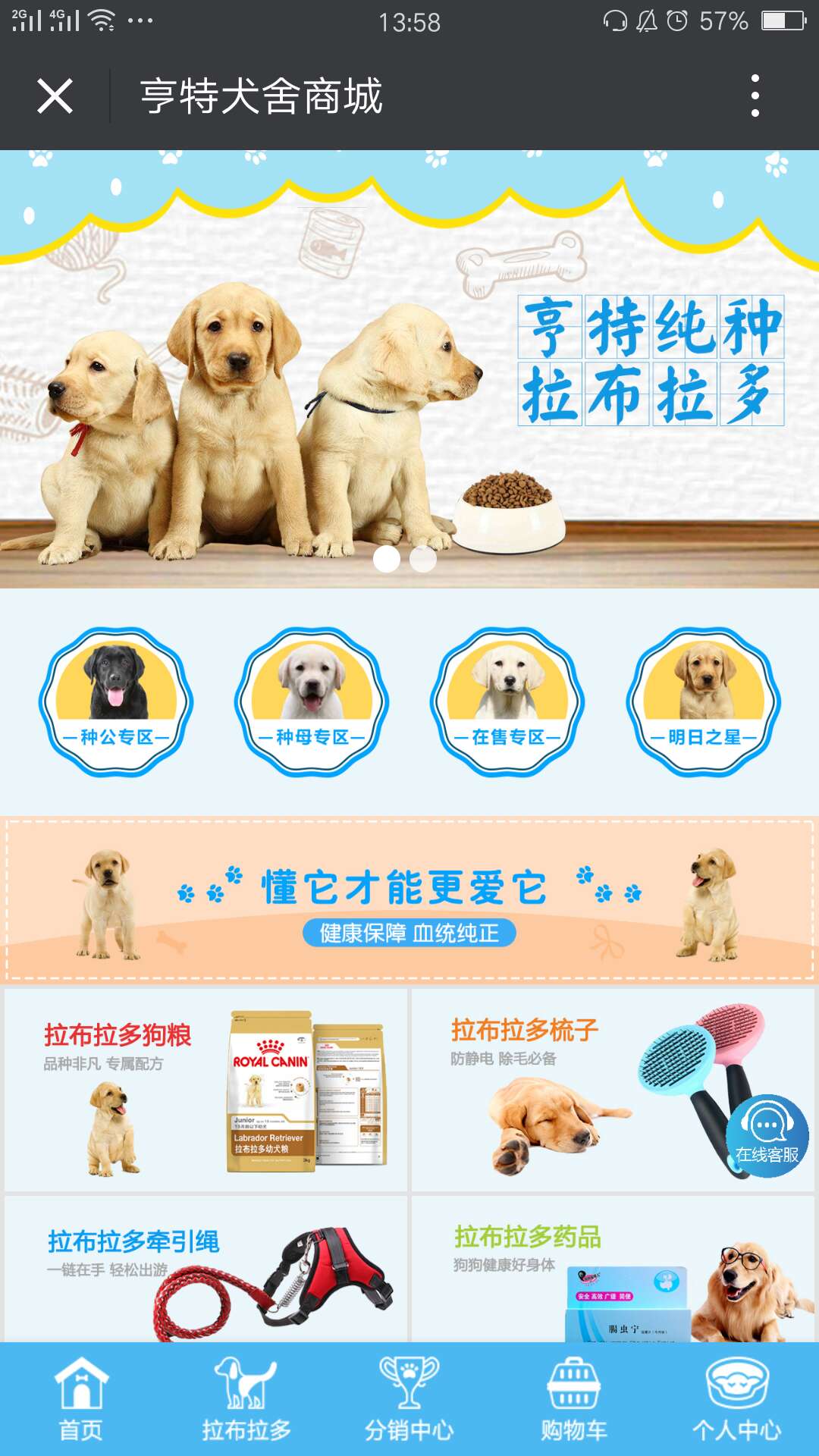Browse 拉布拉多狗粮 products

pyautogui.click(x=206, y=1090)
